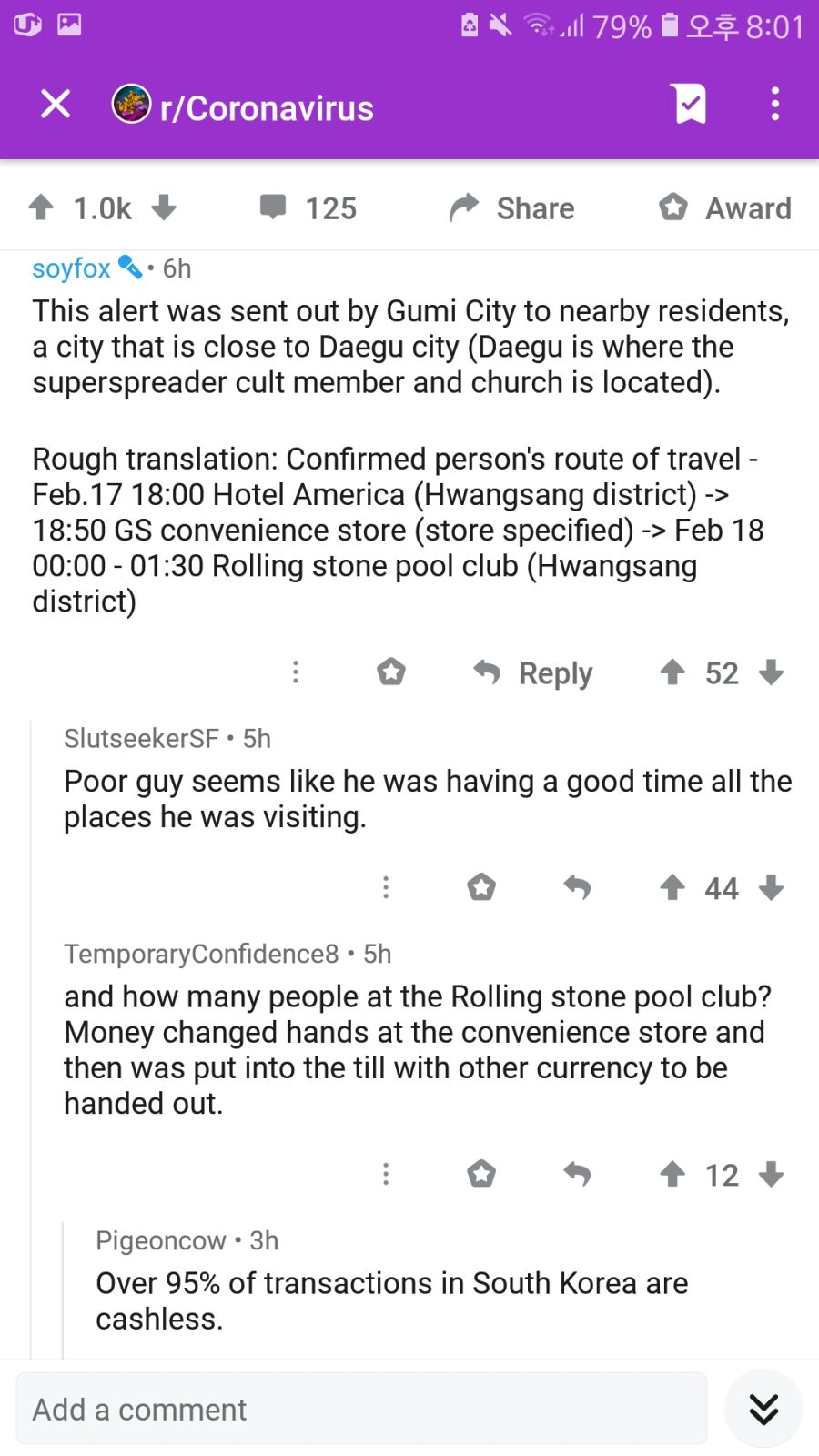This screenshot has width=819, height=1456.
Task: Open TemporaryConfidence8's three-dot options menu
Action: pos(386,1174)
